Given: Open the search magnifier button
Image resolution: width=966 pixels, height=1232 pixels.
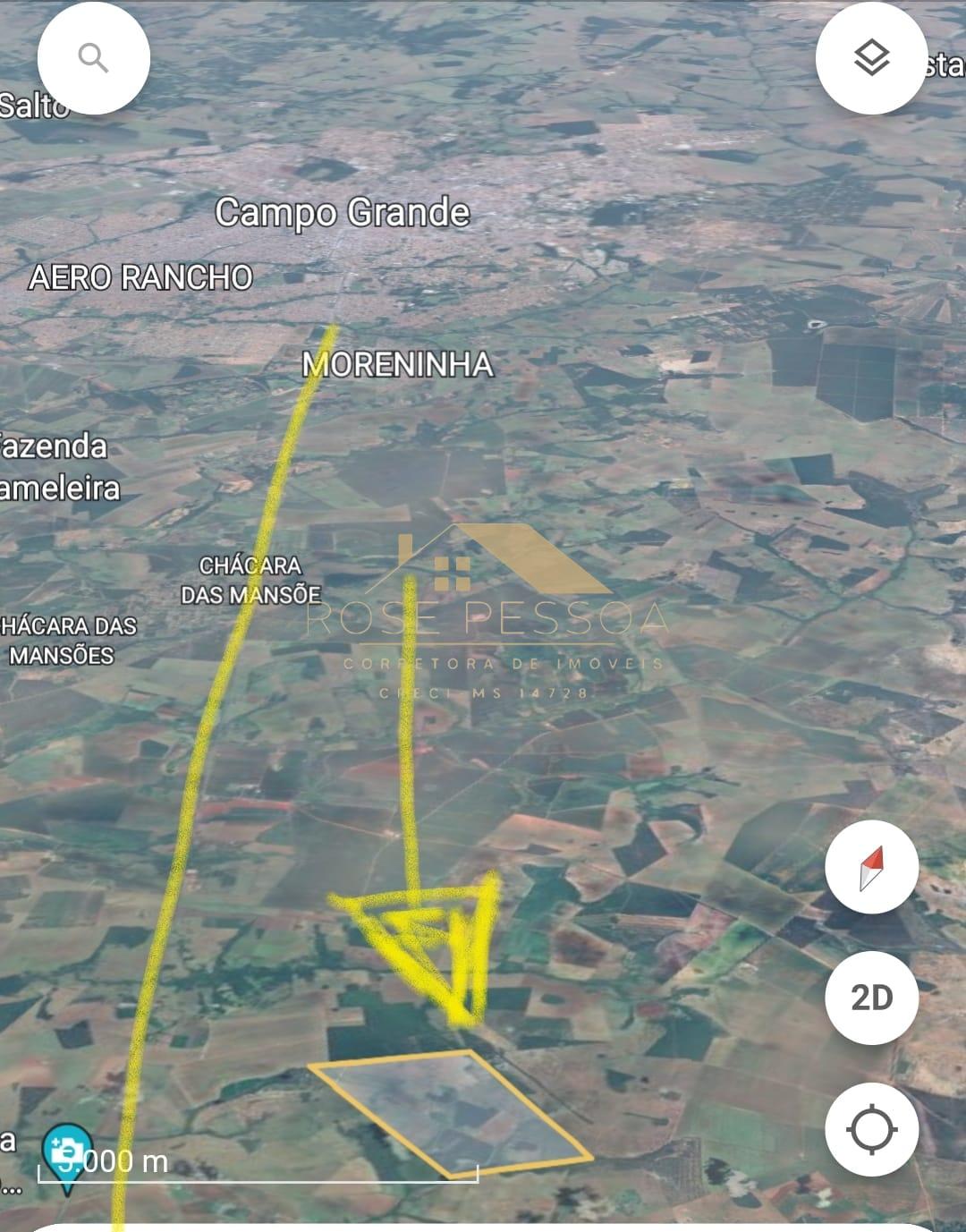Looking at the screenshot, I should [93, 59].
